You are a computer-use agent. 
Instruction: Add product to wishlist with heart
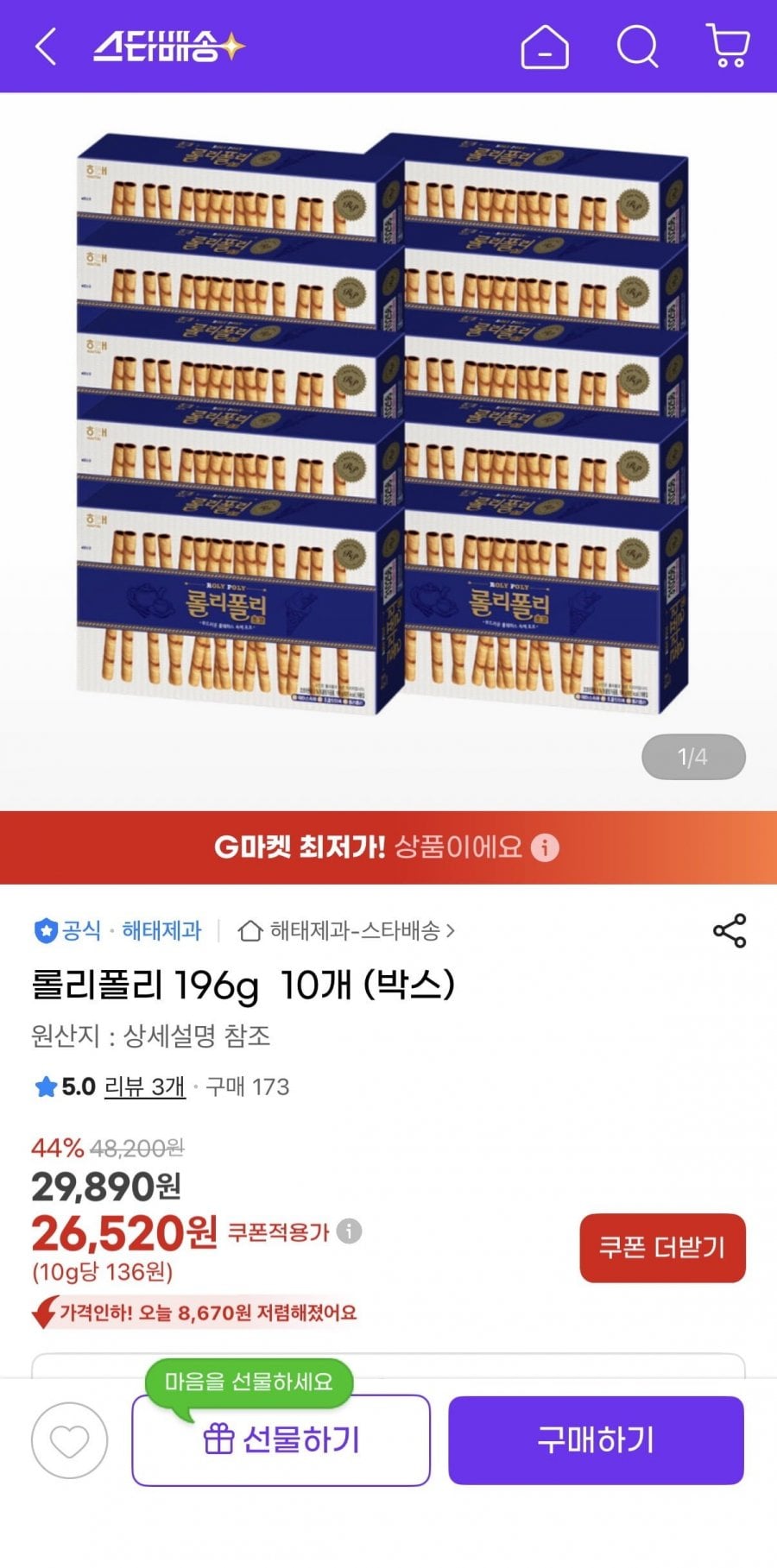[x=69, y=1440]
